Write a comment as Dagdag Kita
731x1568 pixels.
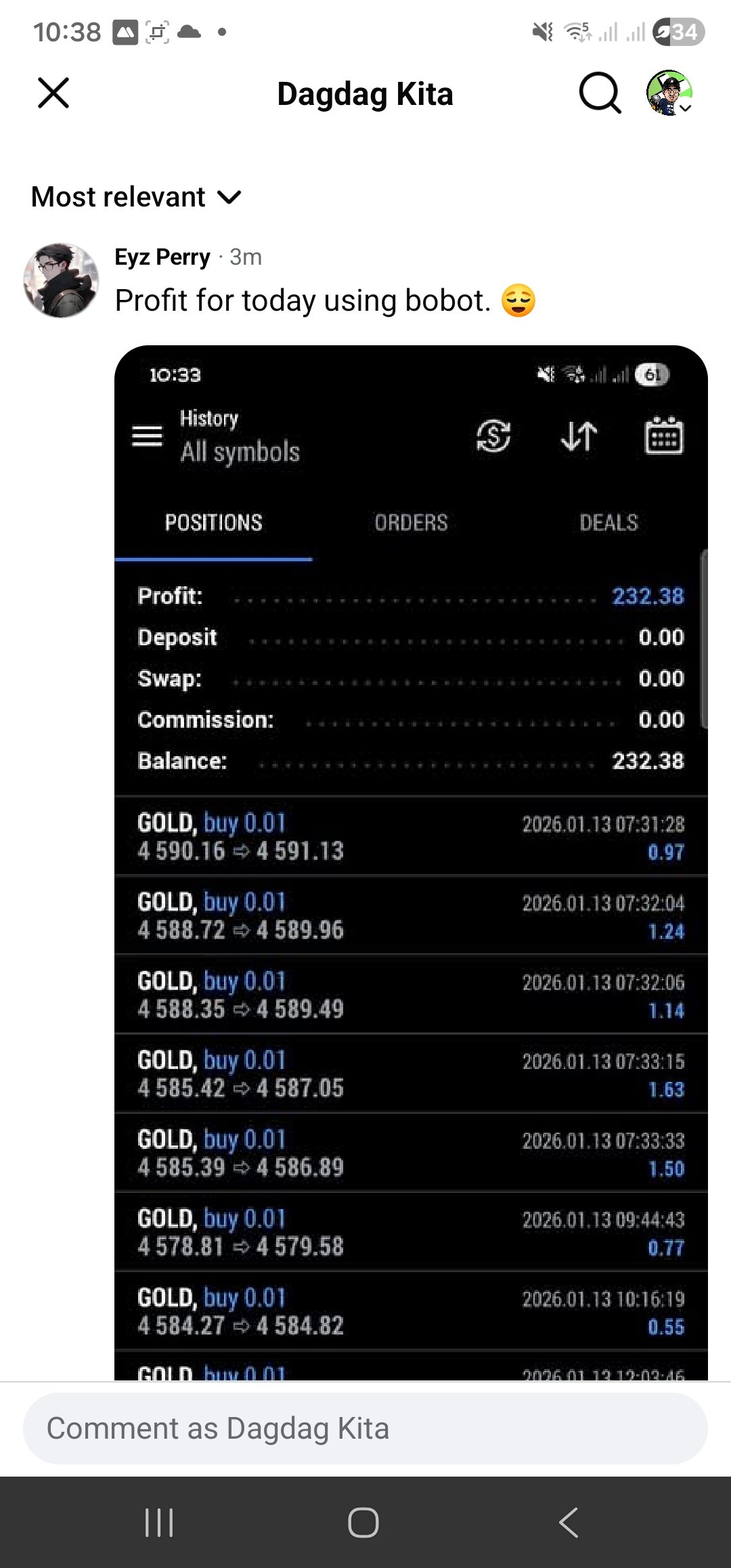point(365,1429)
